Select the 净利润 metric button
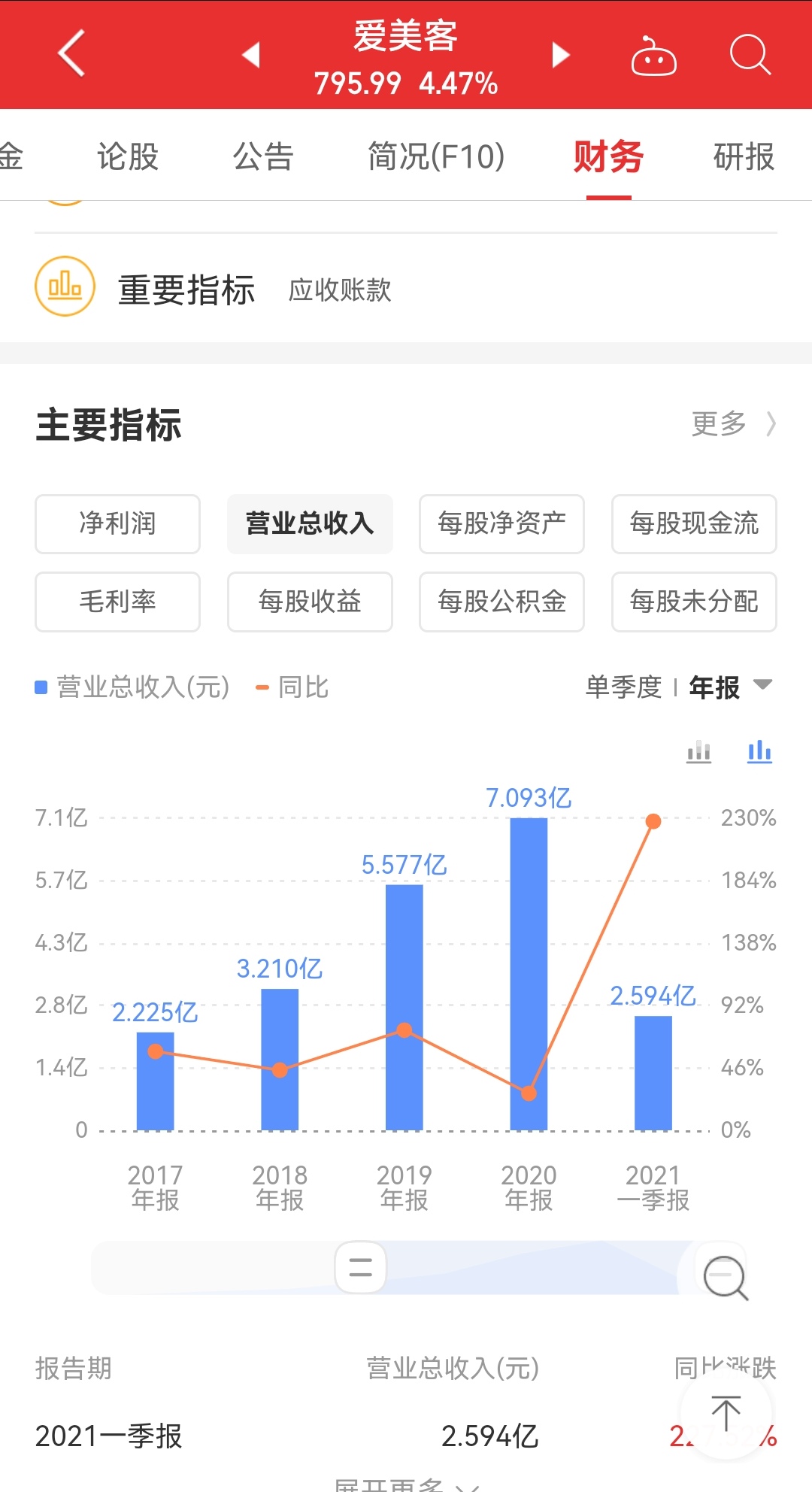812x1492 pixels. tap(117, 524)
